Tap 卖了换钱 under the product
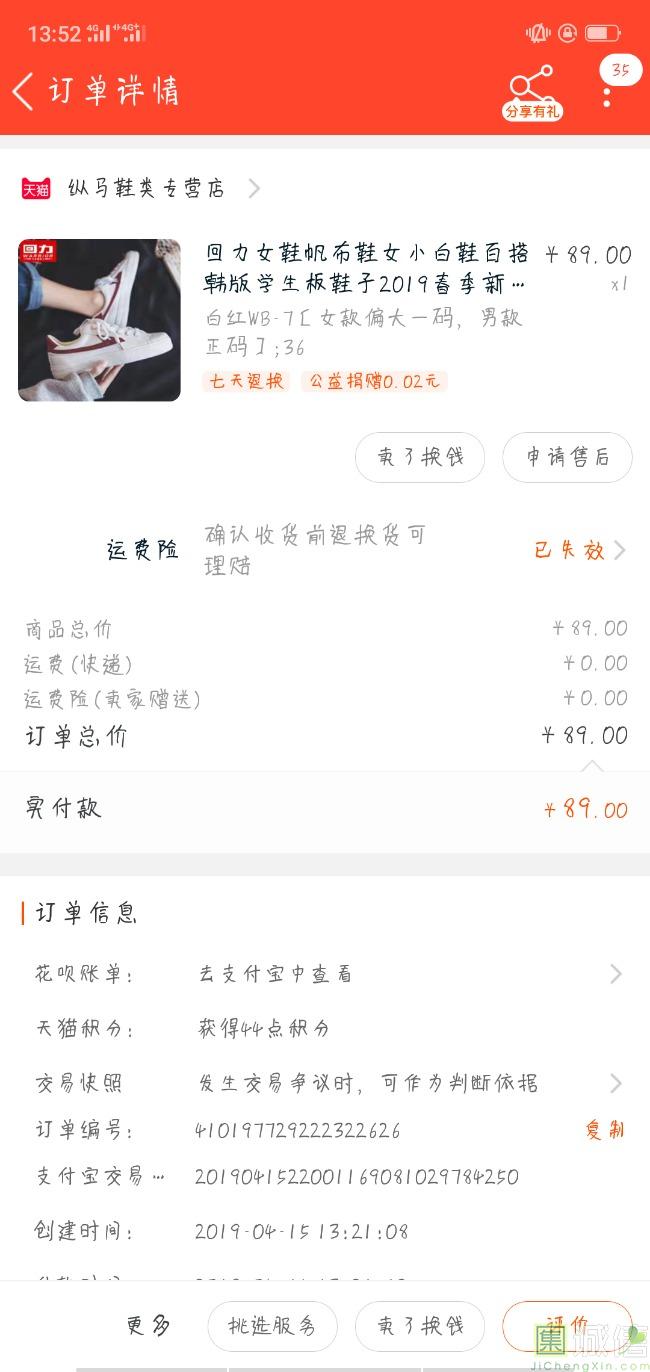The width and height of the screenshot is (650, 1372). pyautogui.click(x=420, y=458)
